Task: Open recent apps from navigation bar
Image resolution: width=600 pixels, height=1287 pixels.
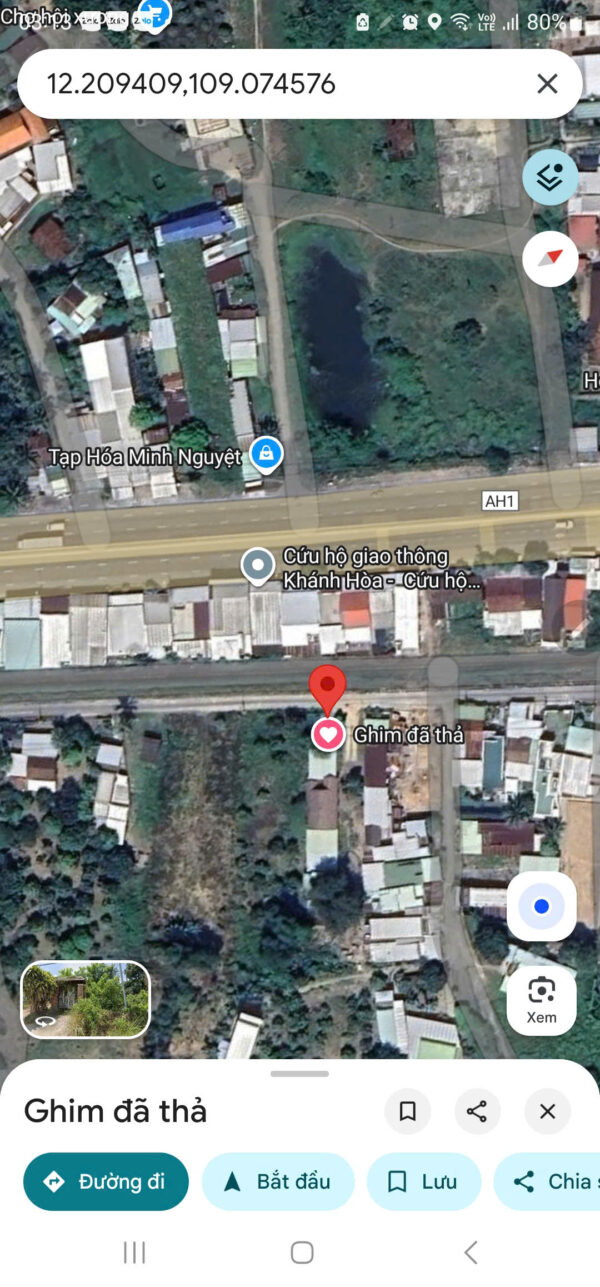Action: (x=134, y=1252)
